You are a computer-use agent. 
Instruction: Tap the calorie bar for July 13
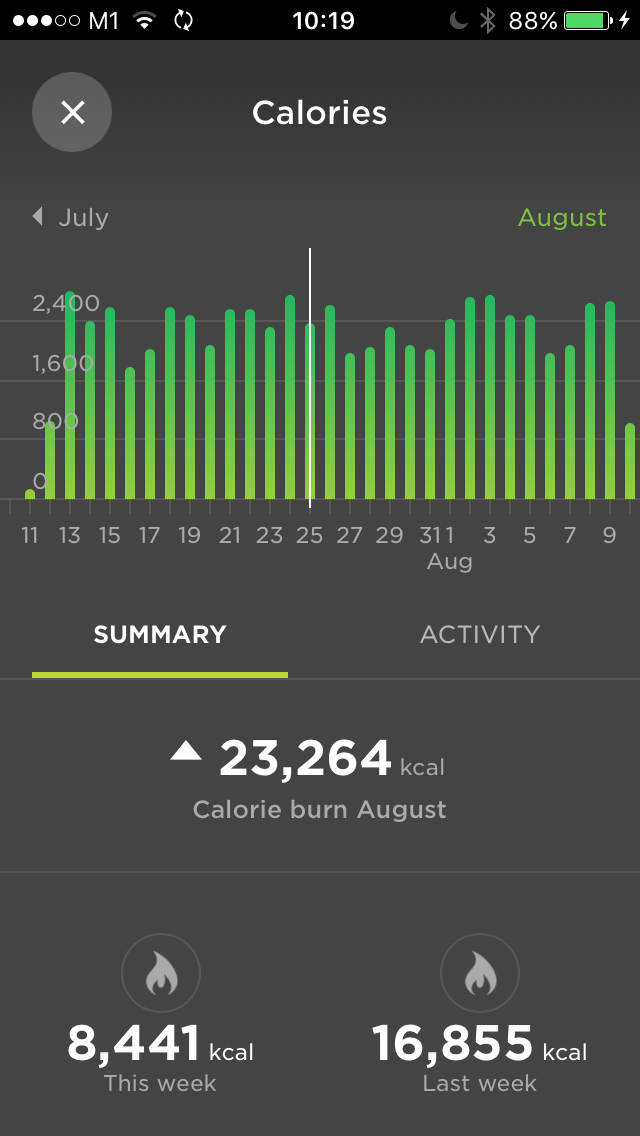[70, 395]
